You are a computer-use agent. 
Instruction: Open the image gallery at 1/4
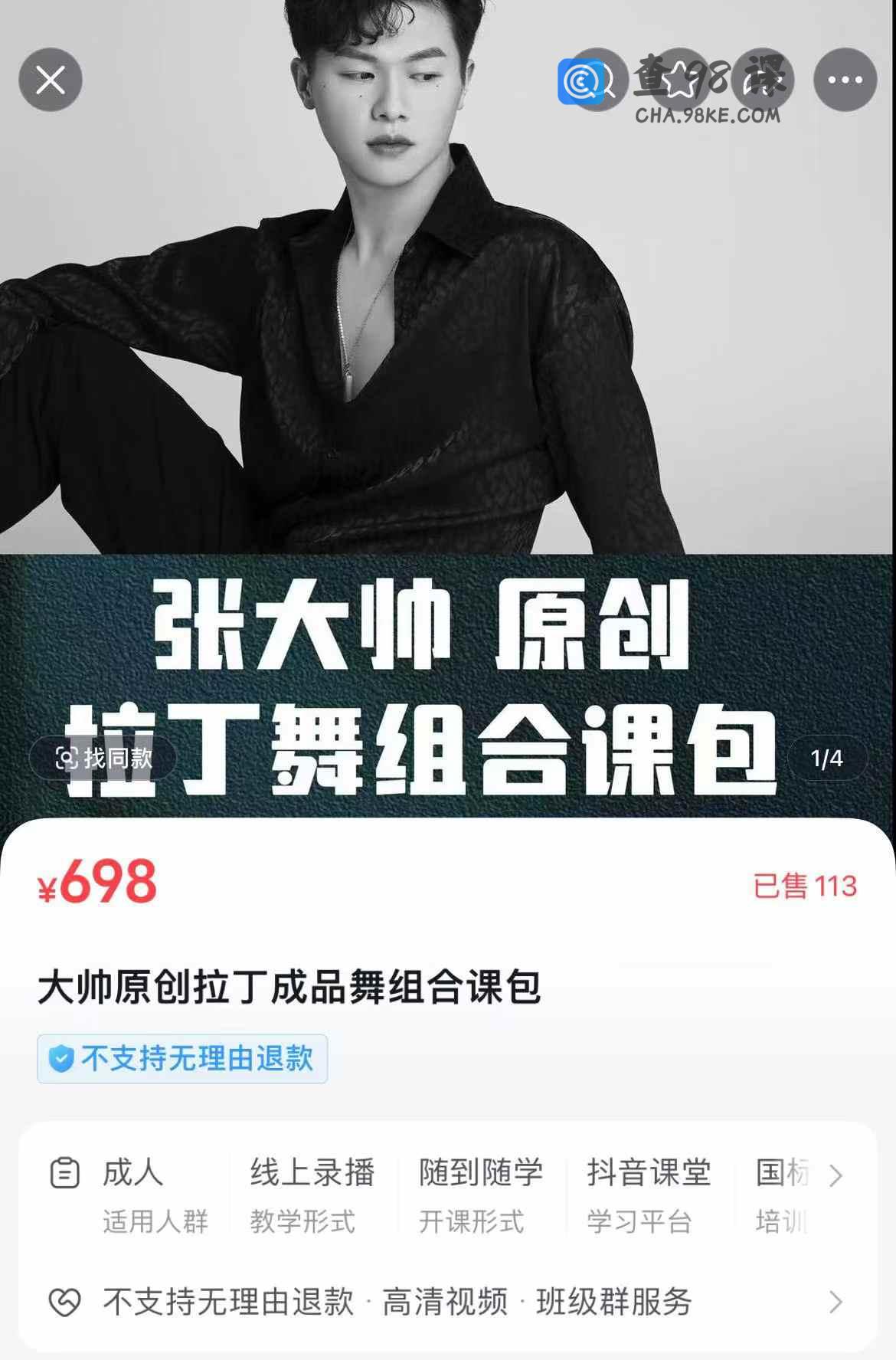(826, 759)
